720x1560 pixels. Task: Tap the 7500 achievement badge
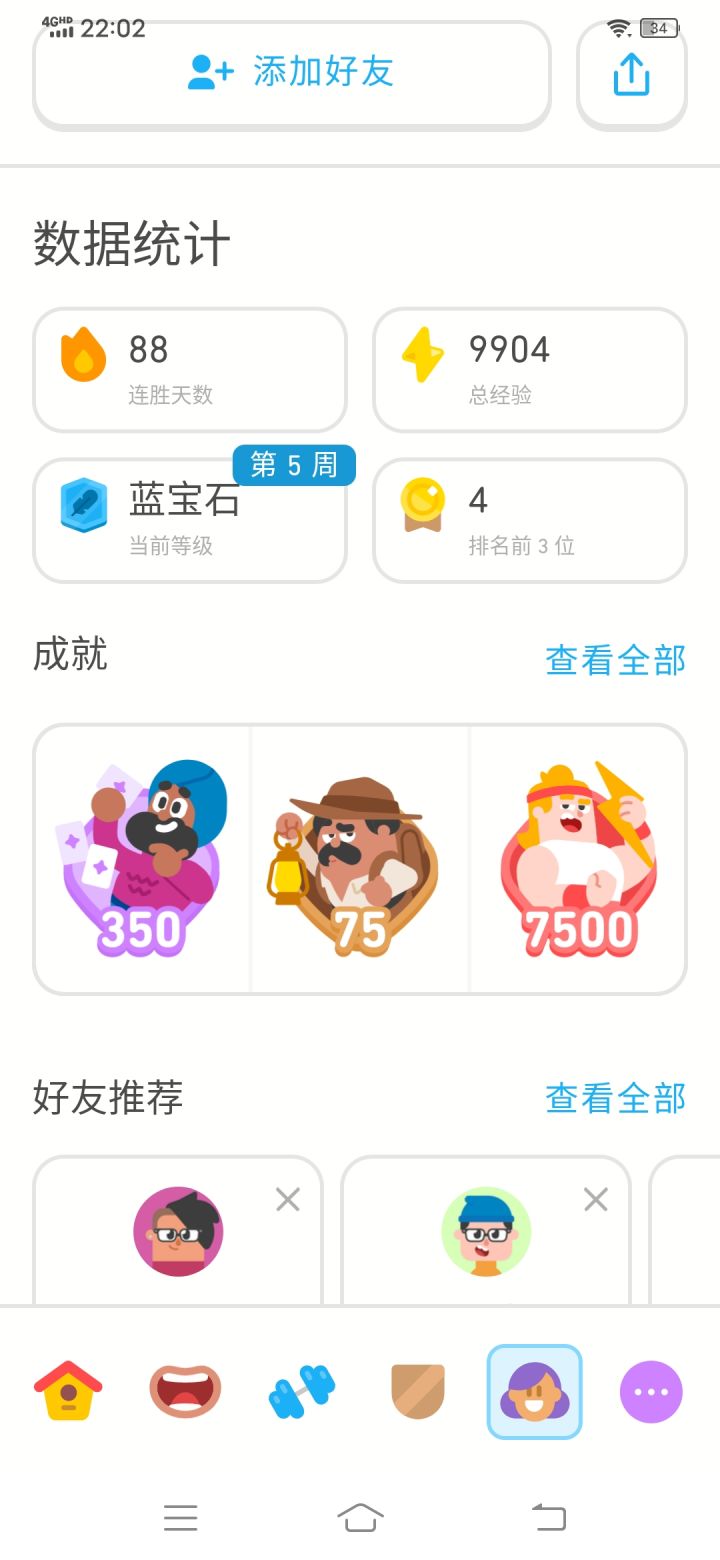578,858
